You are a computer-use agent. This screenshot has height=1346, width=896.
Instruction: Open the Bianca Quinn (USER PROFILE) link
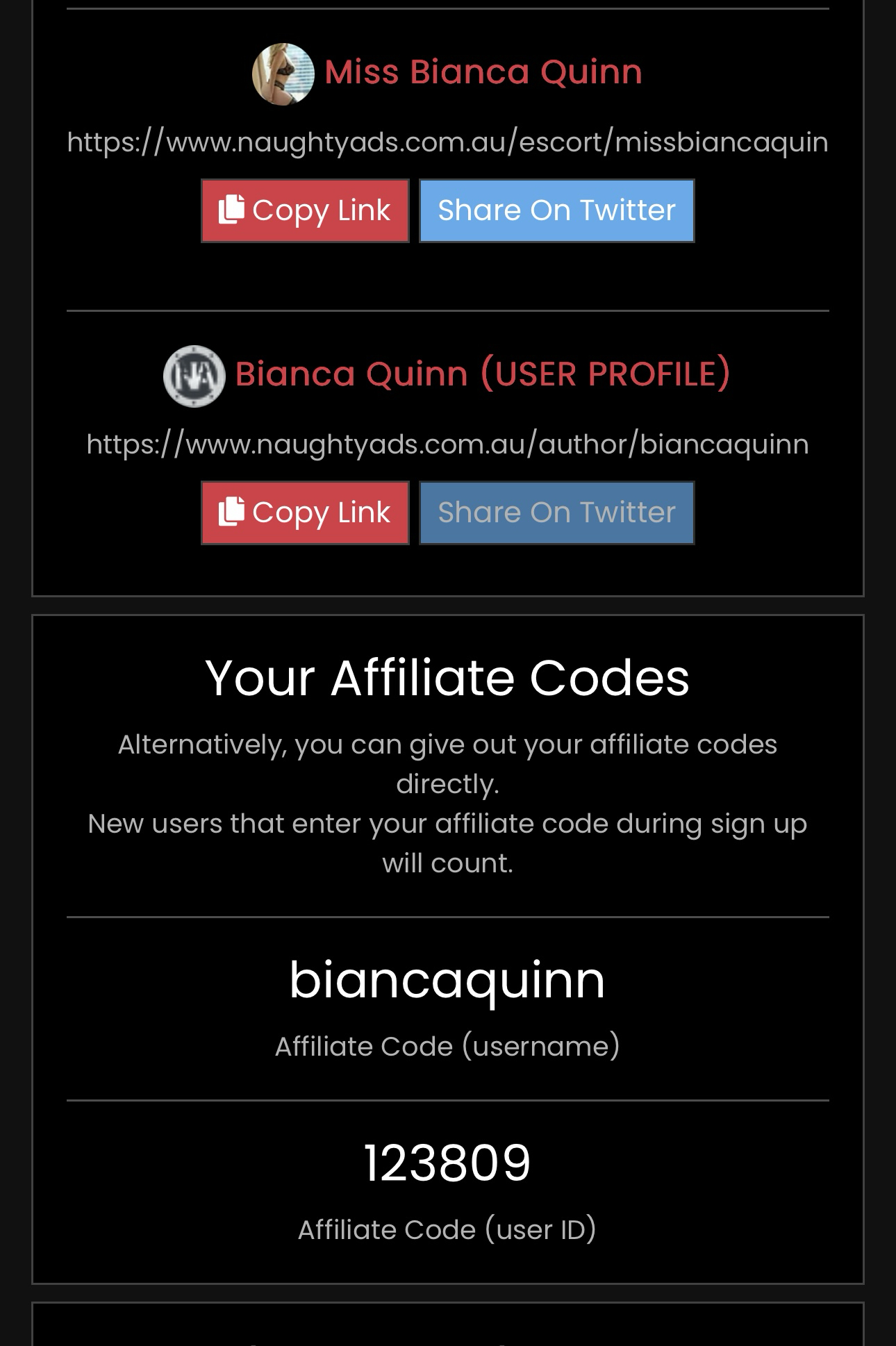[482, 374]
